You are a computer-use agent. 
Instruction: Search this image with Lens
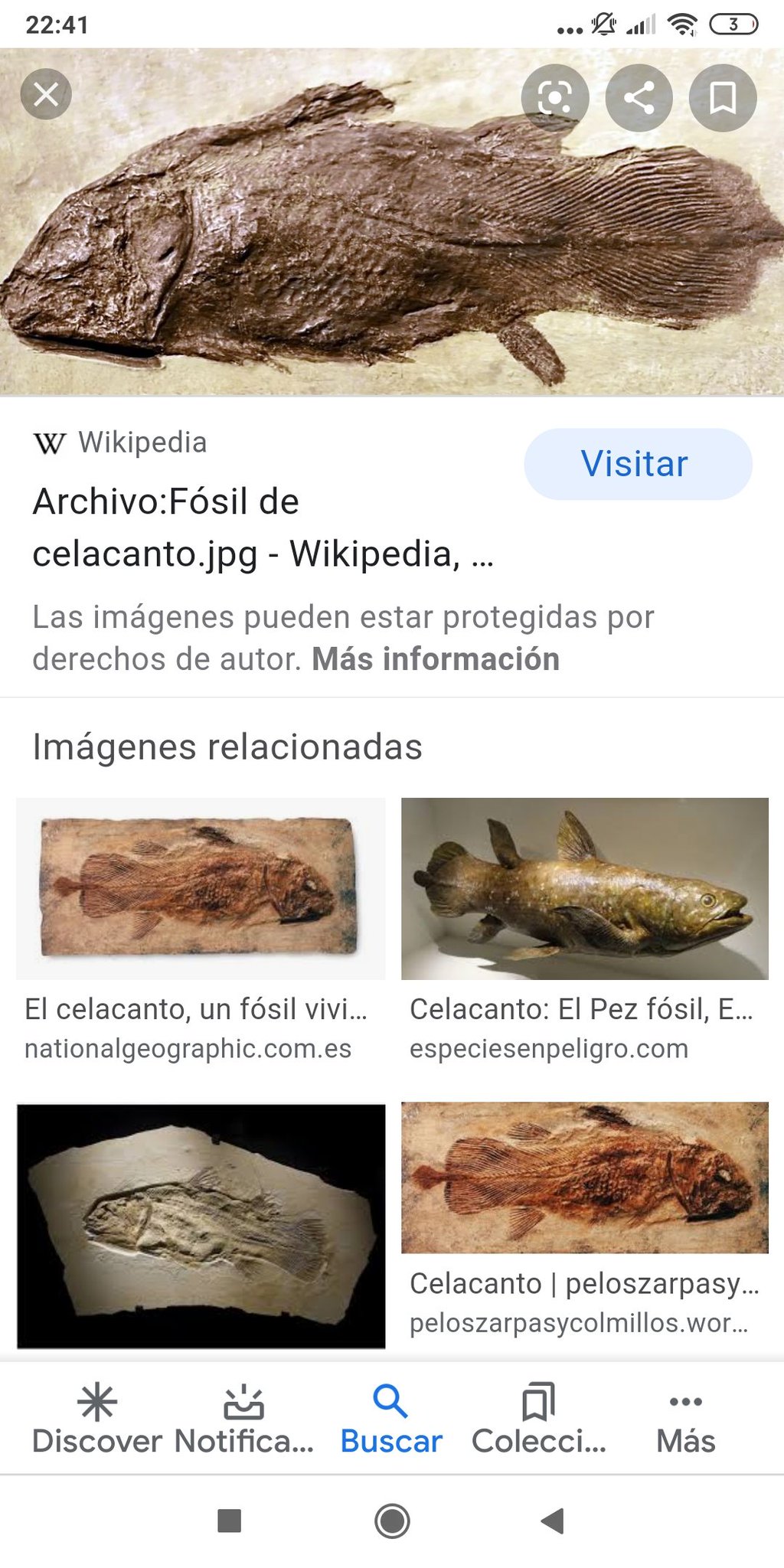pos(555,98)
